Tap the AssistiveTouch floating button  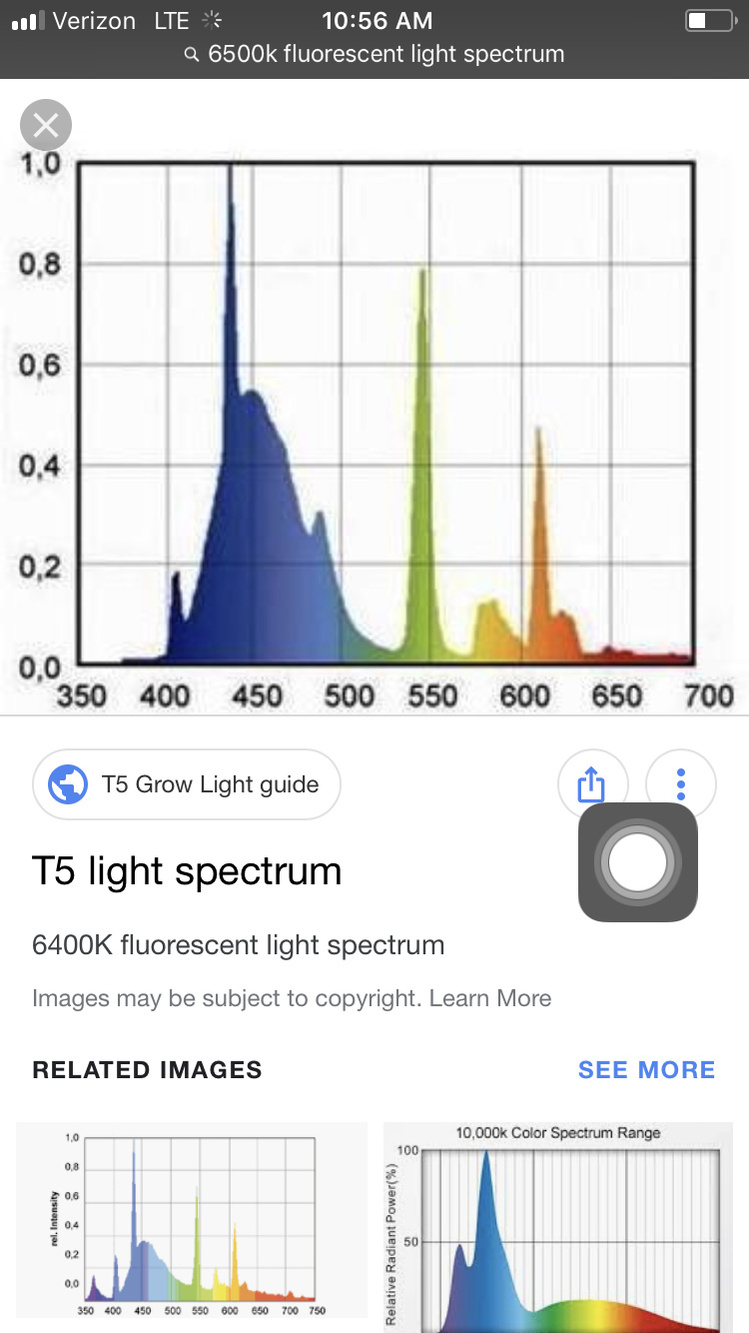[x=638, y=862]
